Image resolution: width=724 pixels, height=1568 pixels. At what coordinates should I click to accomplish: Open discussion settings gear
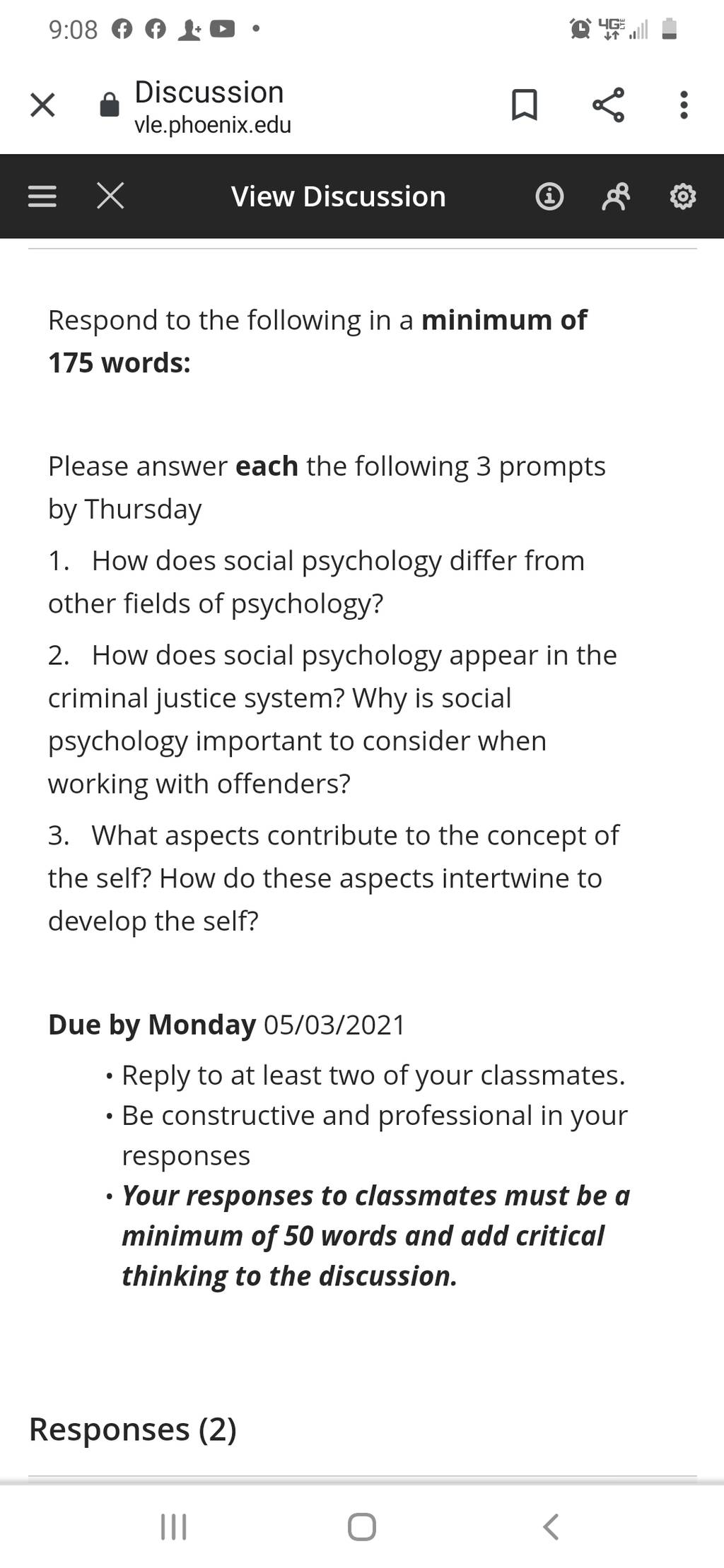point(682,196)
